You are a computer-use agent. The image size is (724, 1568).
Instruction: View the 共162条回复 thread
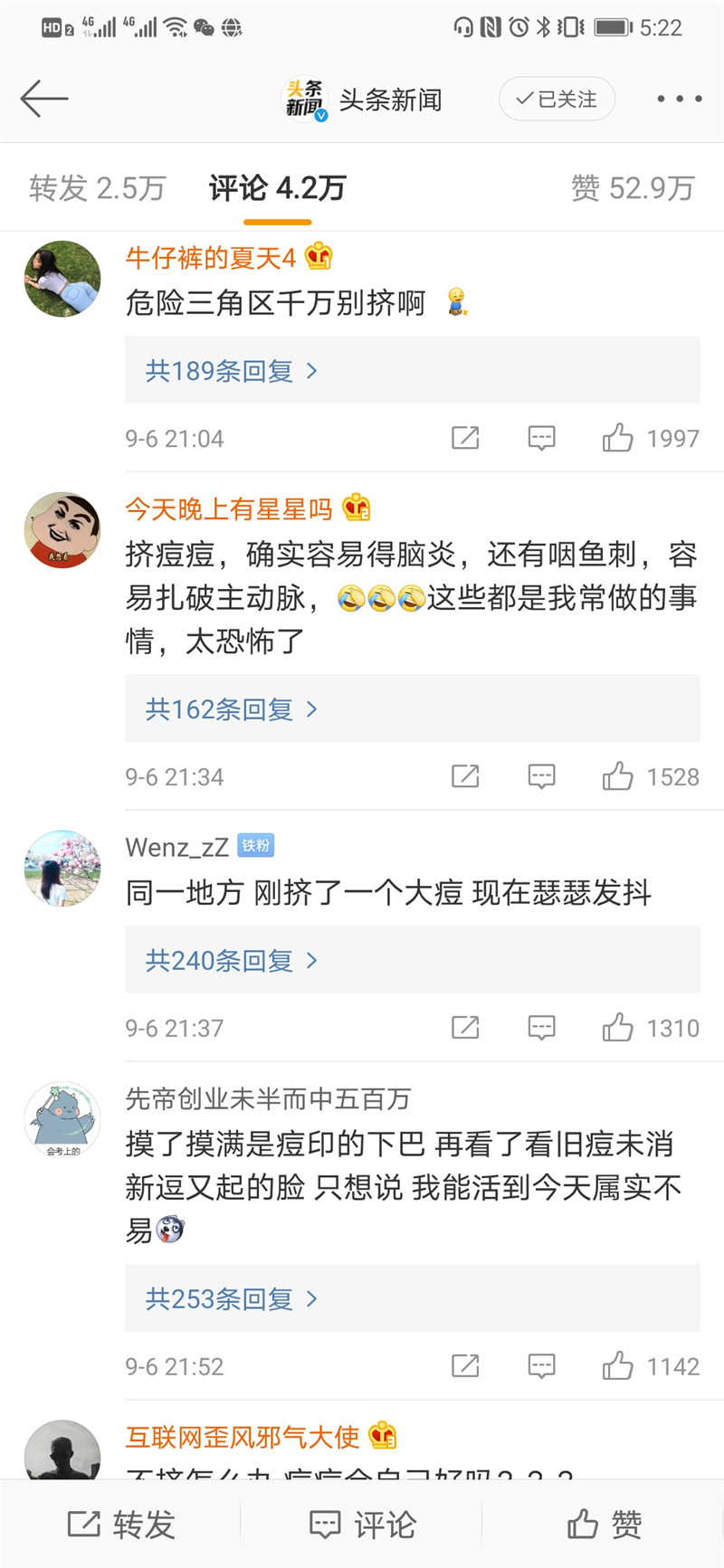232,709
